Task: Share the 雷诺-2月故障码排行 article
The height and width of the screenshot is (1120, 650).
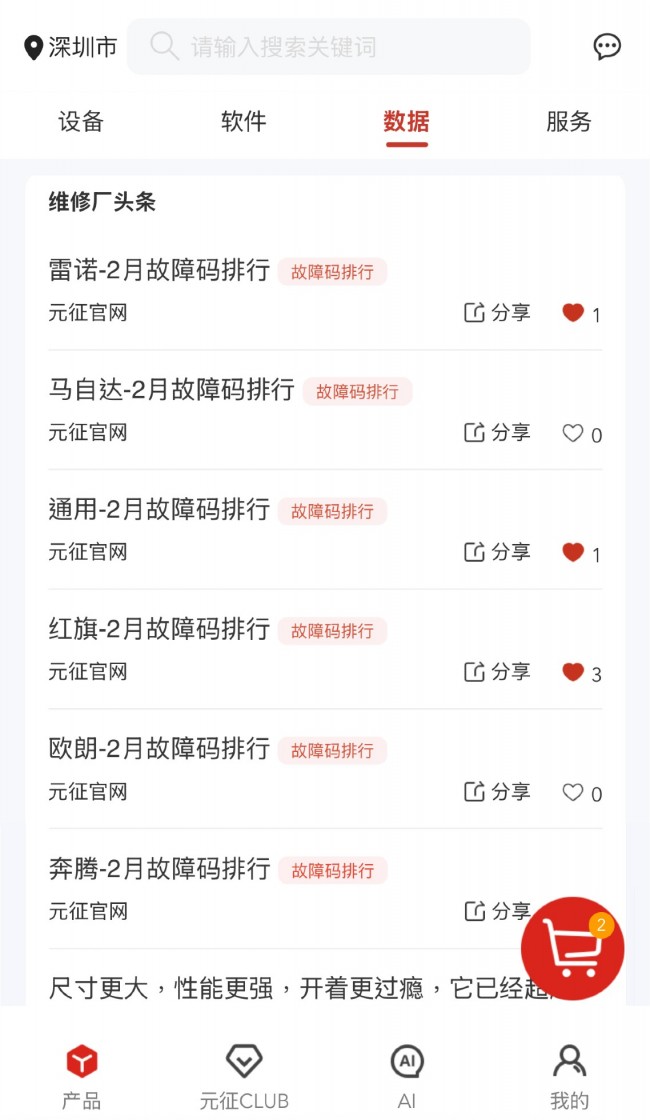Action: (497, 313)
